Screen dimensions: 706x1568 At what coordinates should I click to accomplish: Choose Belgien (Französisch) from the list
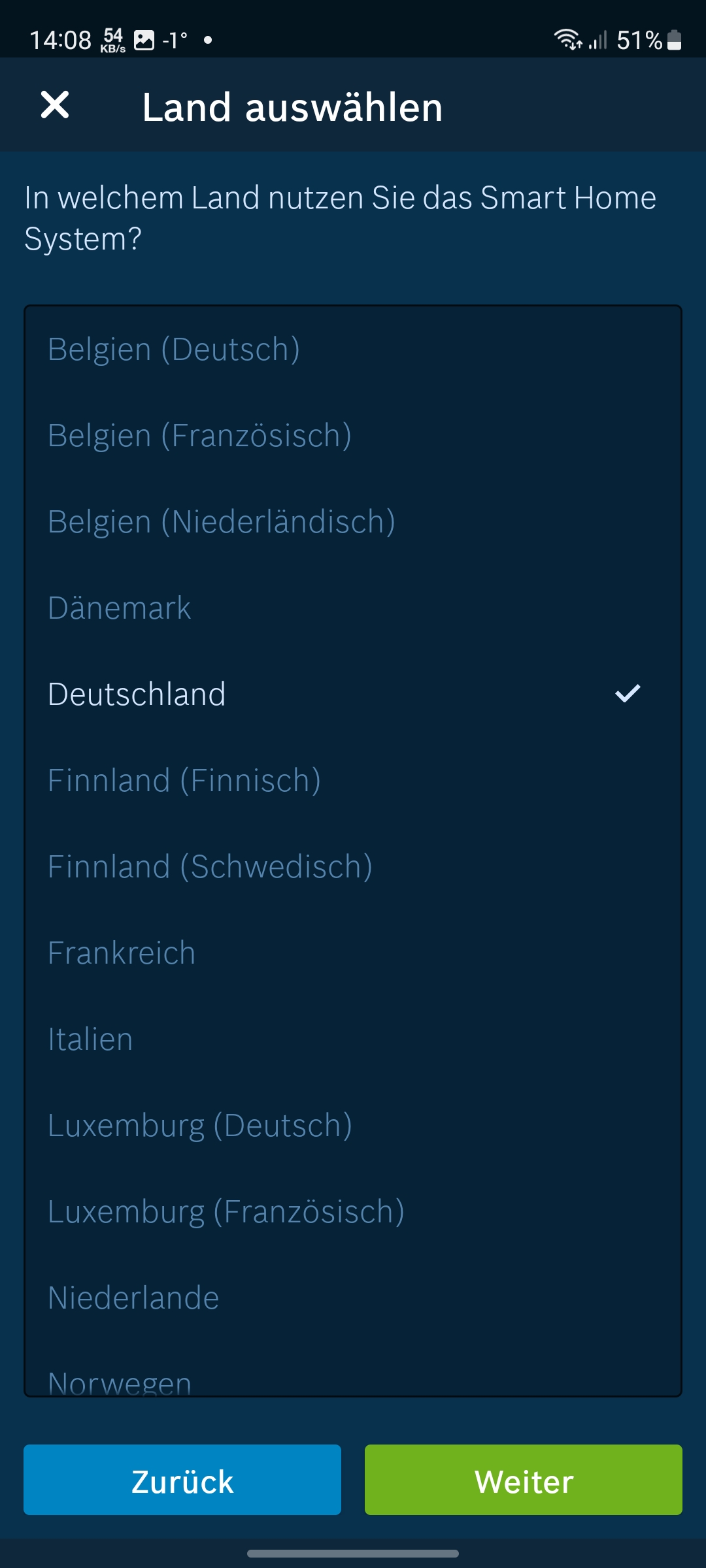[x=199, y=435]
